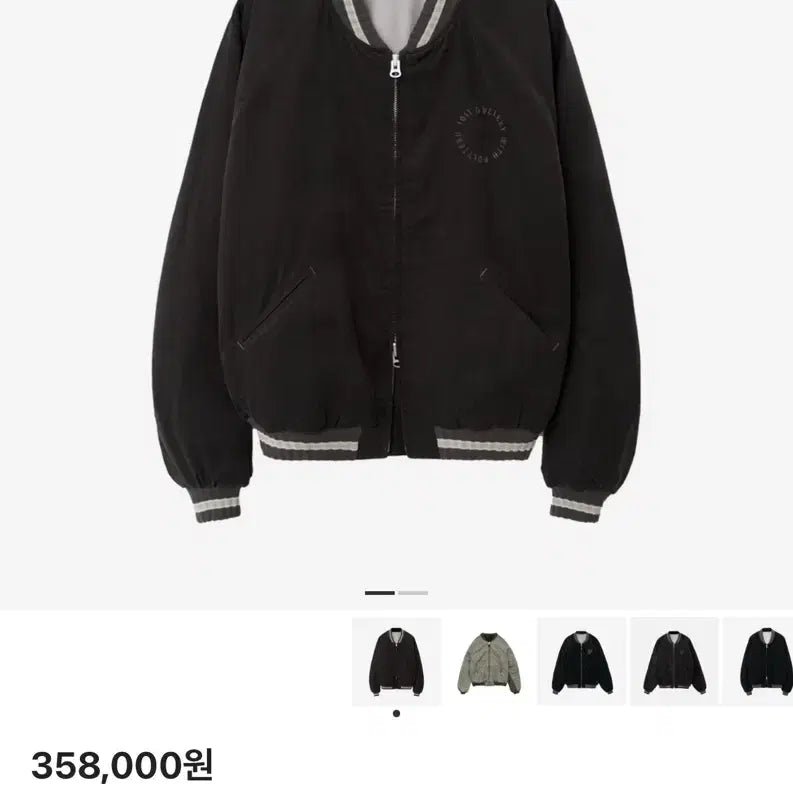
Task: Select the khaki green jacket thumbnail
Action: click(x=489, y=661)
